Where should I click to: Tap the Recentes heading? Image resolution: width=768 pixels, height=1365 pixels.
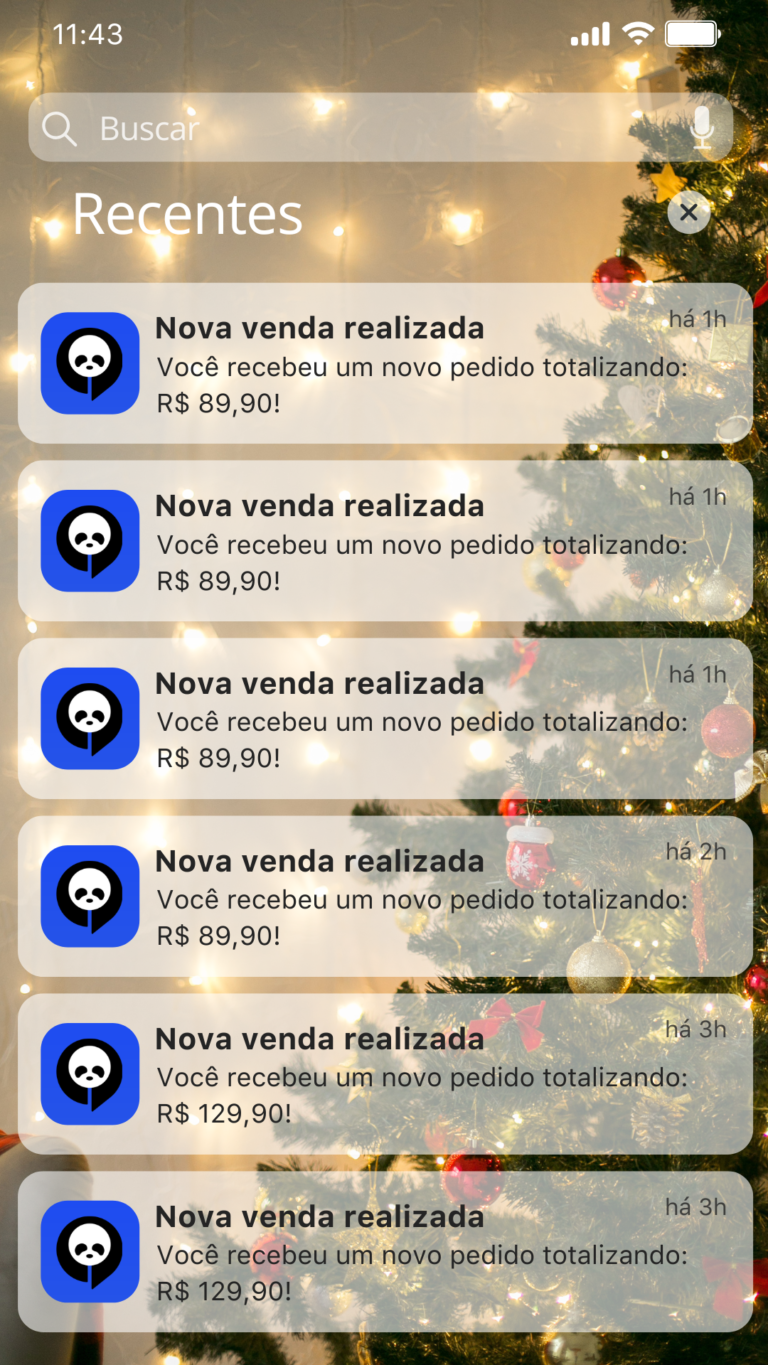[x=186, y=213]
